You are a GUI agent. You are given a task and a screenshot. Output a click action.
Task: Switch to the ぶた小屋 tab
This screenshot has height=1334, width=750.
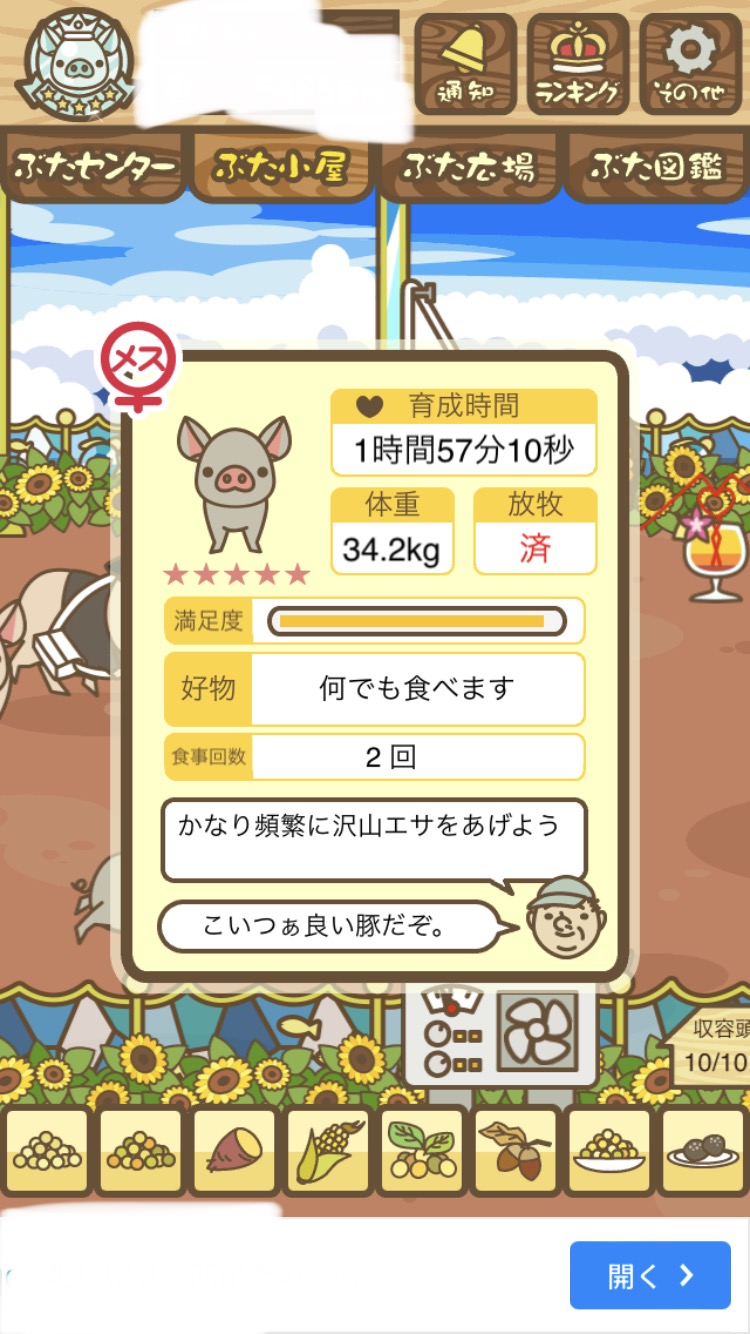pyautogui.click(x=280, y=167)
